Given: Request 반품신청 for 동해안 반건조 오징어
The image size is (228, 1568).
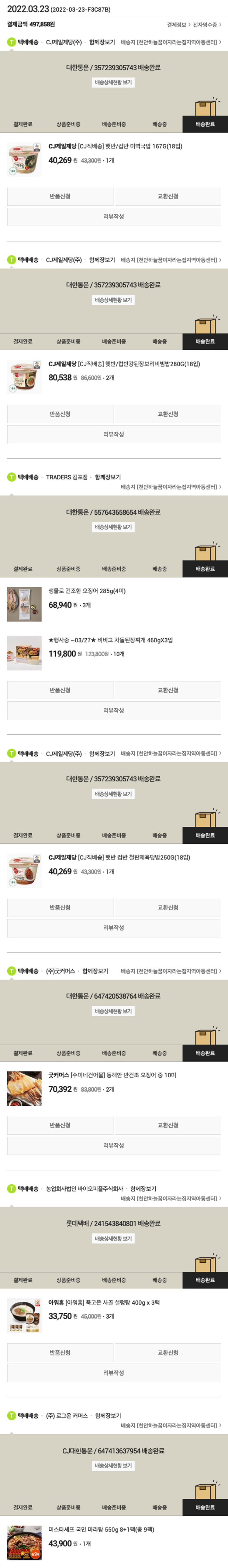Looking at the screenshot, I should coord(60,1125).
